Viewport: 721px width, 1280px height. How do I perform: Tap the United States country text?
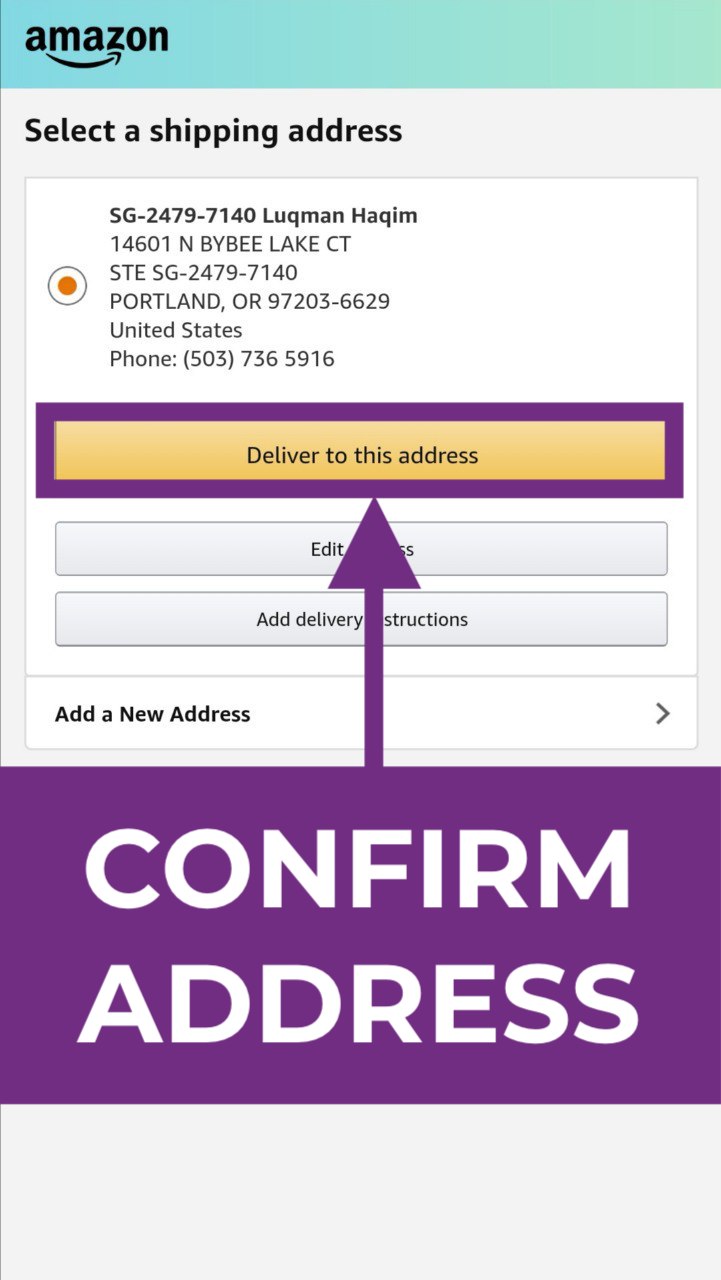(174, 329)
